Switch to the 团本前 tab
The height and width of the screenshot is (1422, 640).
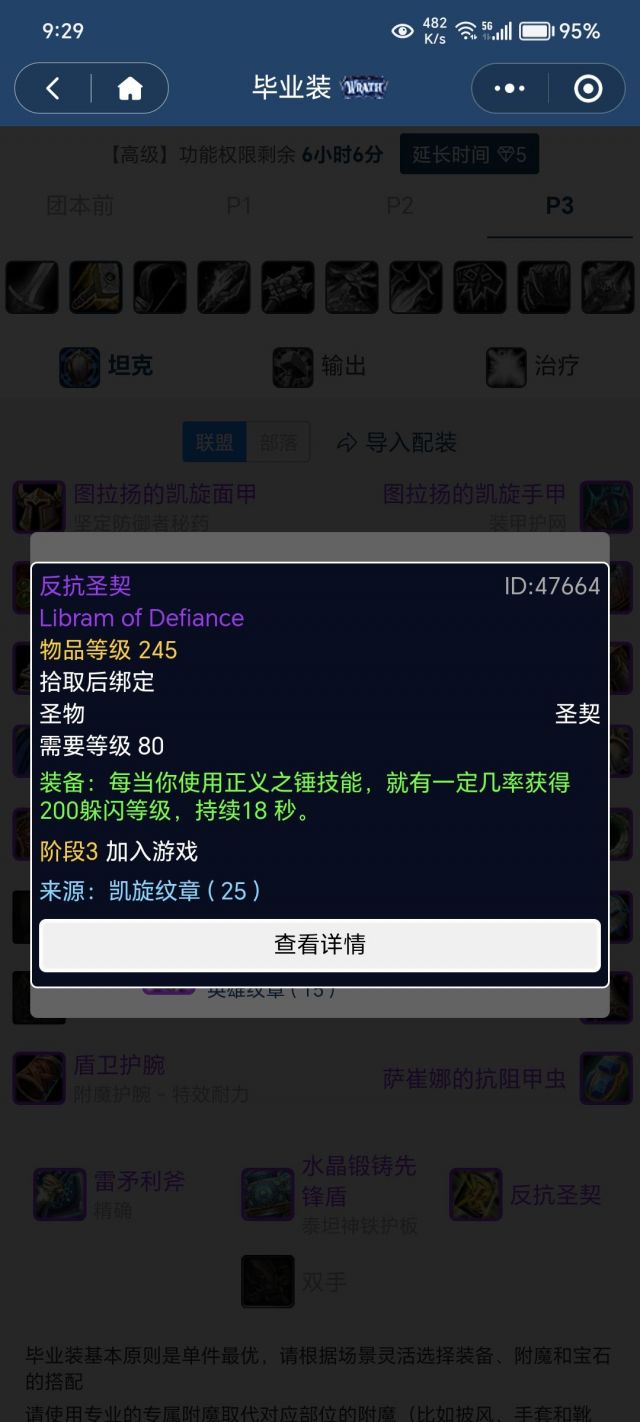point(80,206)
